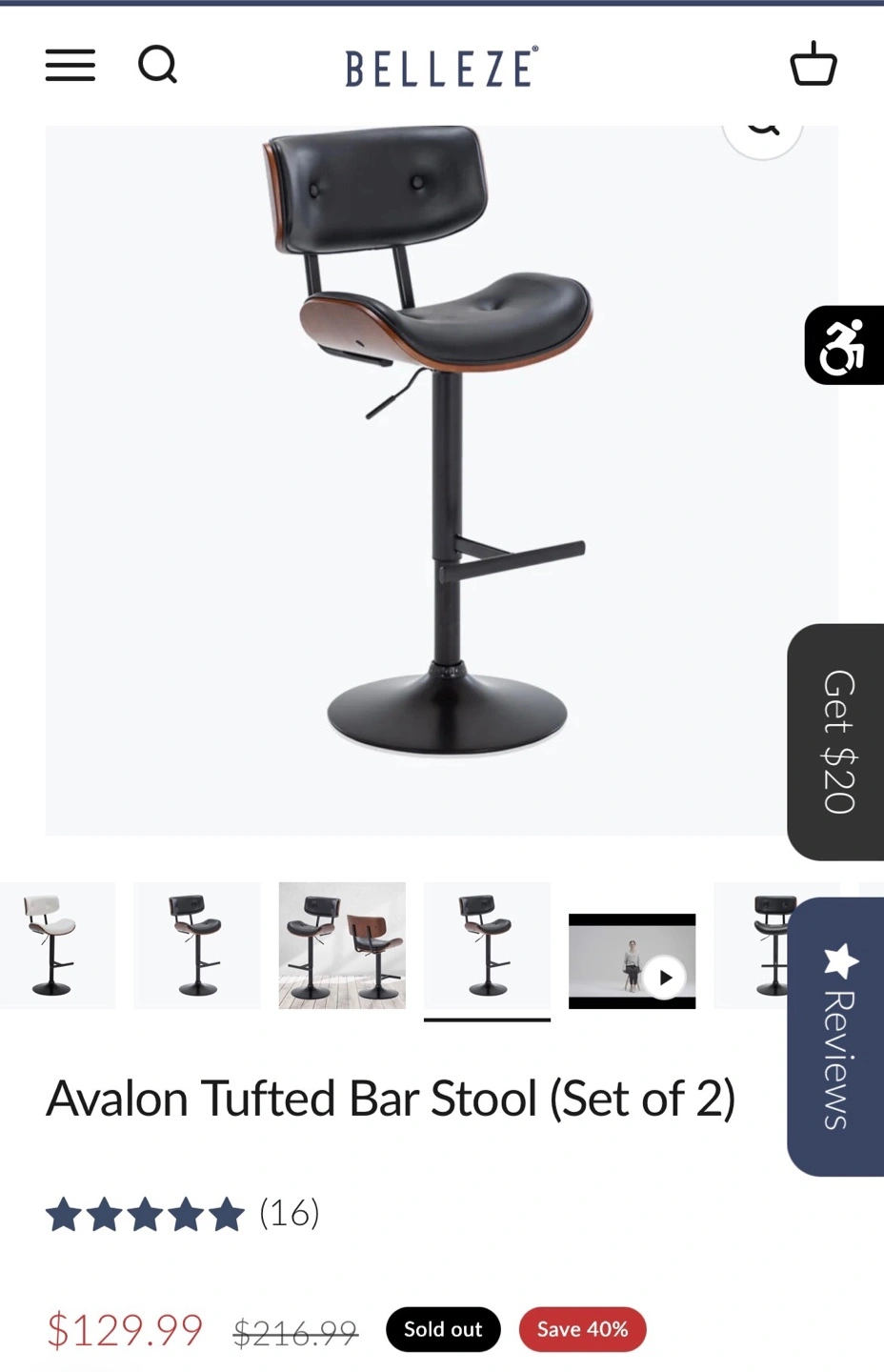View the white bar stool thumbnail
This screenshot has height=1372, width=884.
tap(55, 945)
